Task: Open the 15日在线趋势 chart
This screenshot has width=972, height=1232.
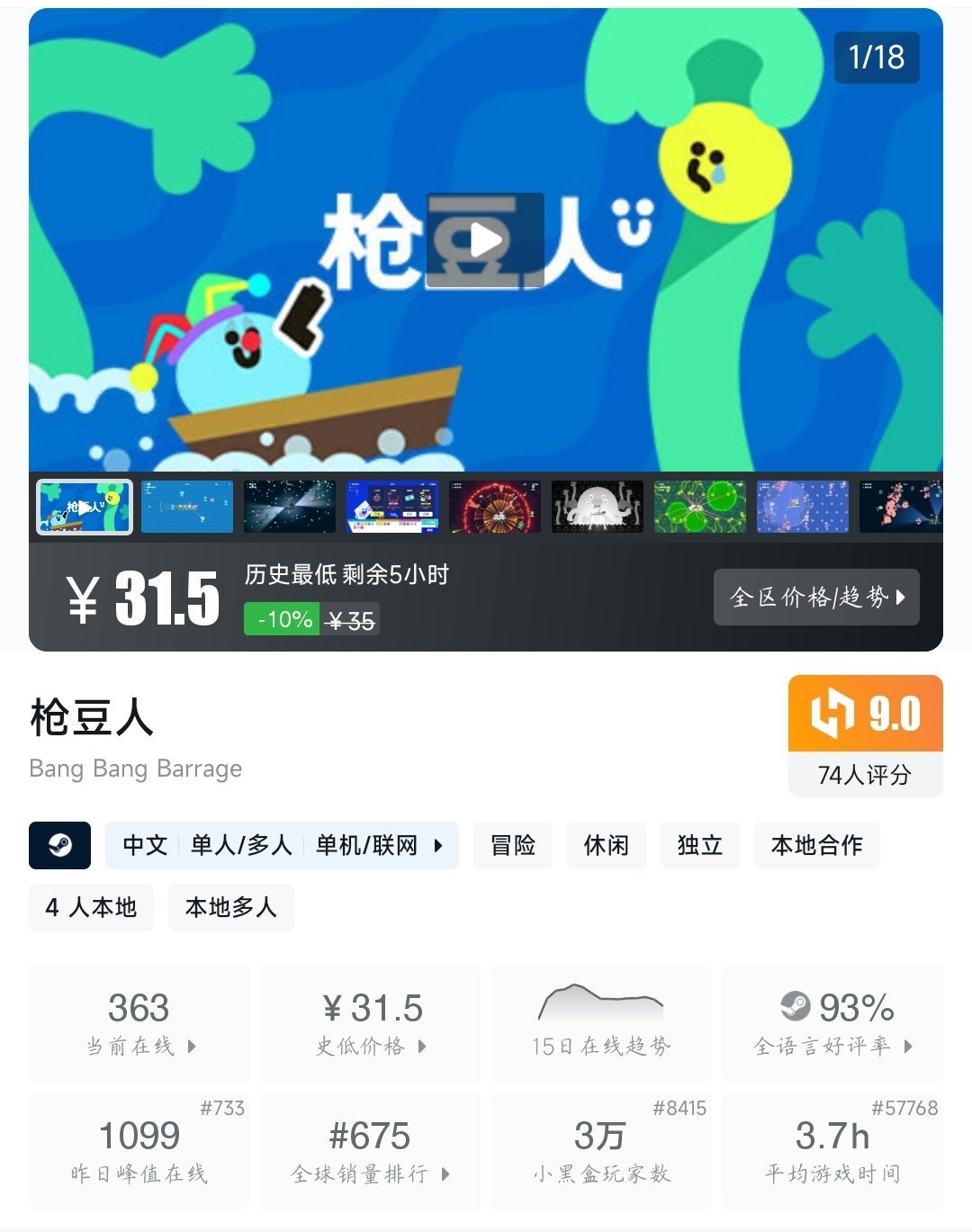Action: (x=600, y=1023)
